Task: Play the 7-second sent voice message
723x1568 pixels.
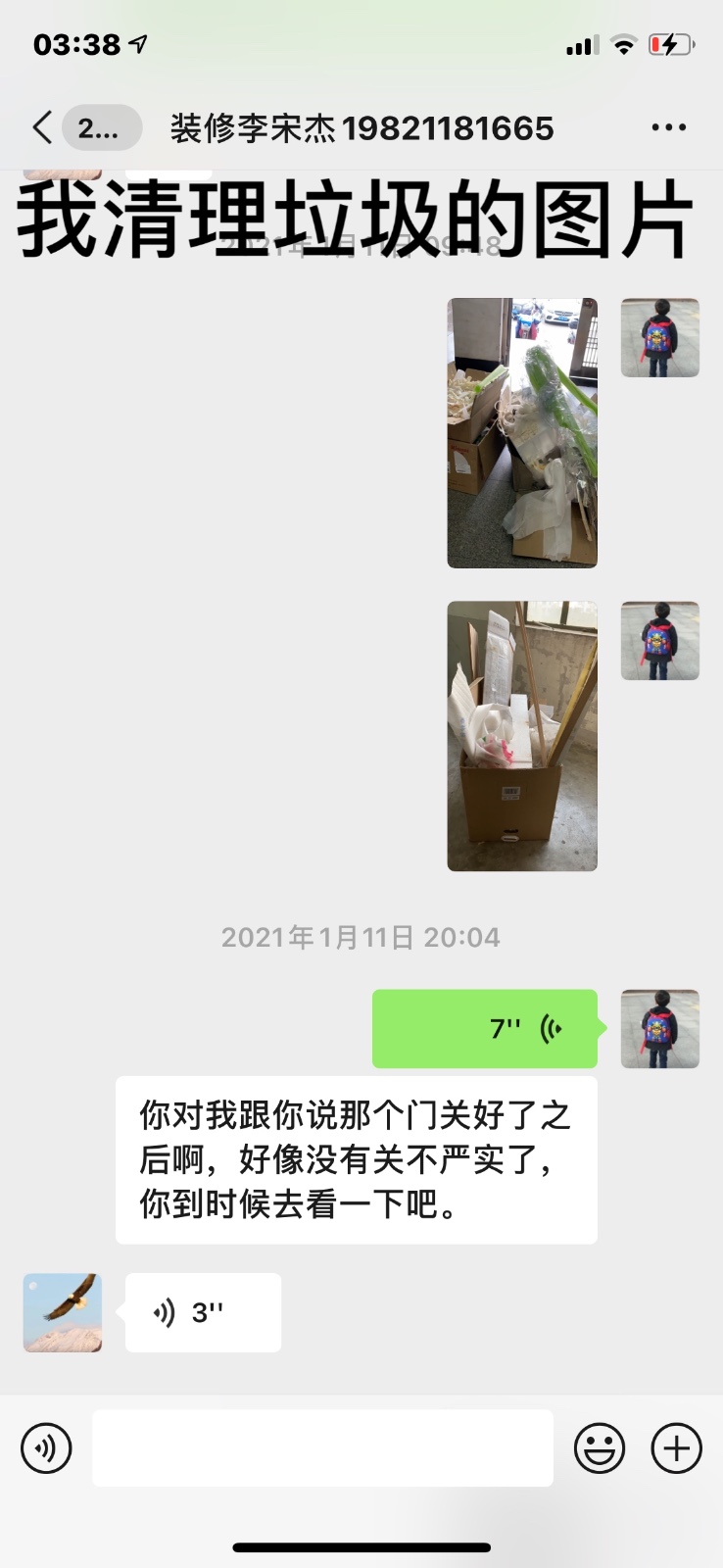Action: tap(485, 1028)
